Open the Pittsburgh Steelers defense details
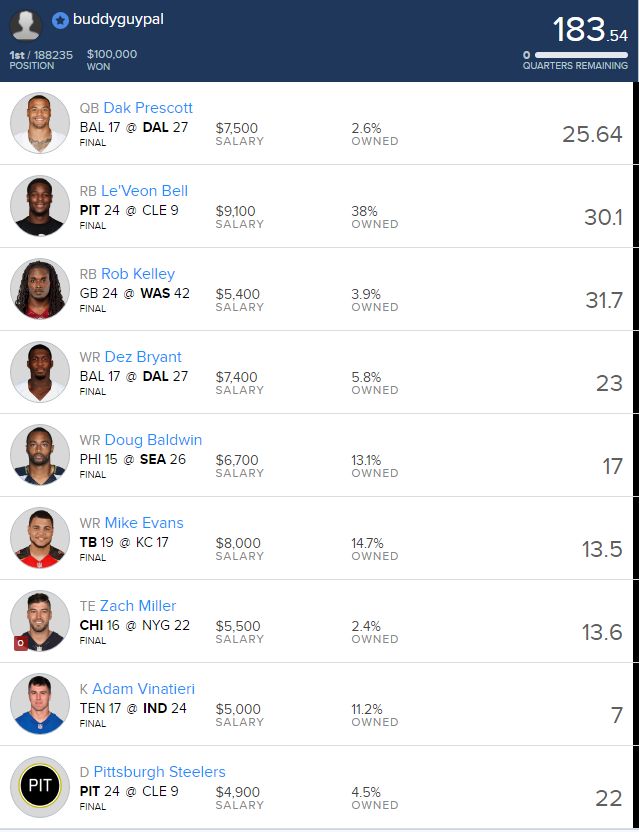639x832 pixels. pyautogui.click(x=159, y=772)
